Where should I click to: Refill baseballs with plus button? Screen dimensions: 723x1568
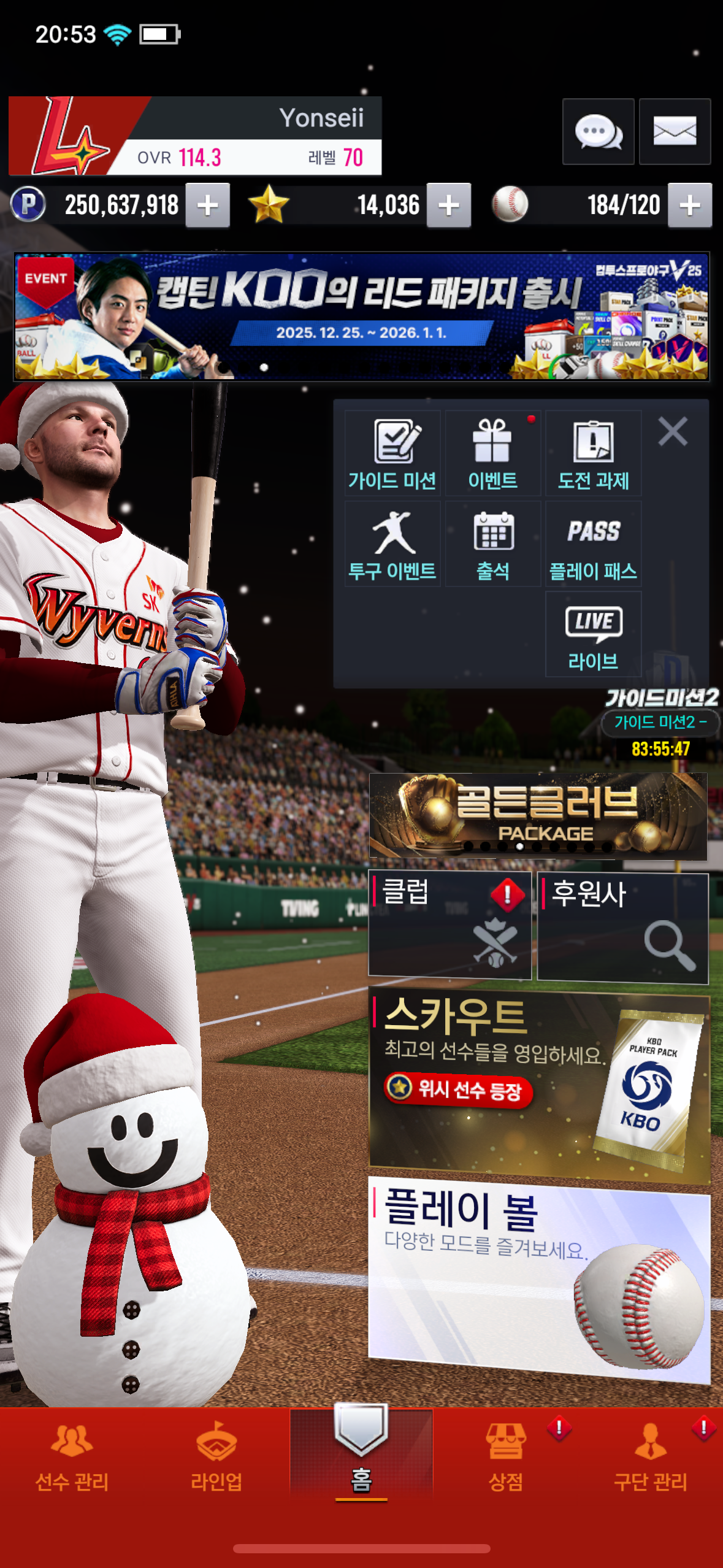pyautogui.click(x=690, y=206)
